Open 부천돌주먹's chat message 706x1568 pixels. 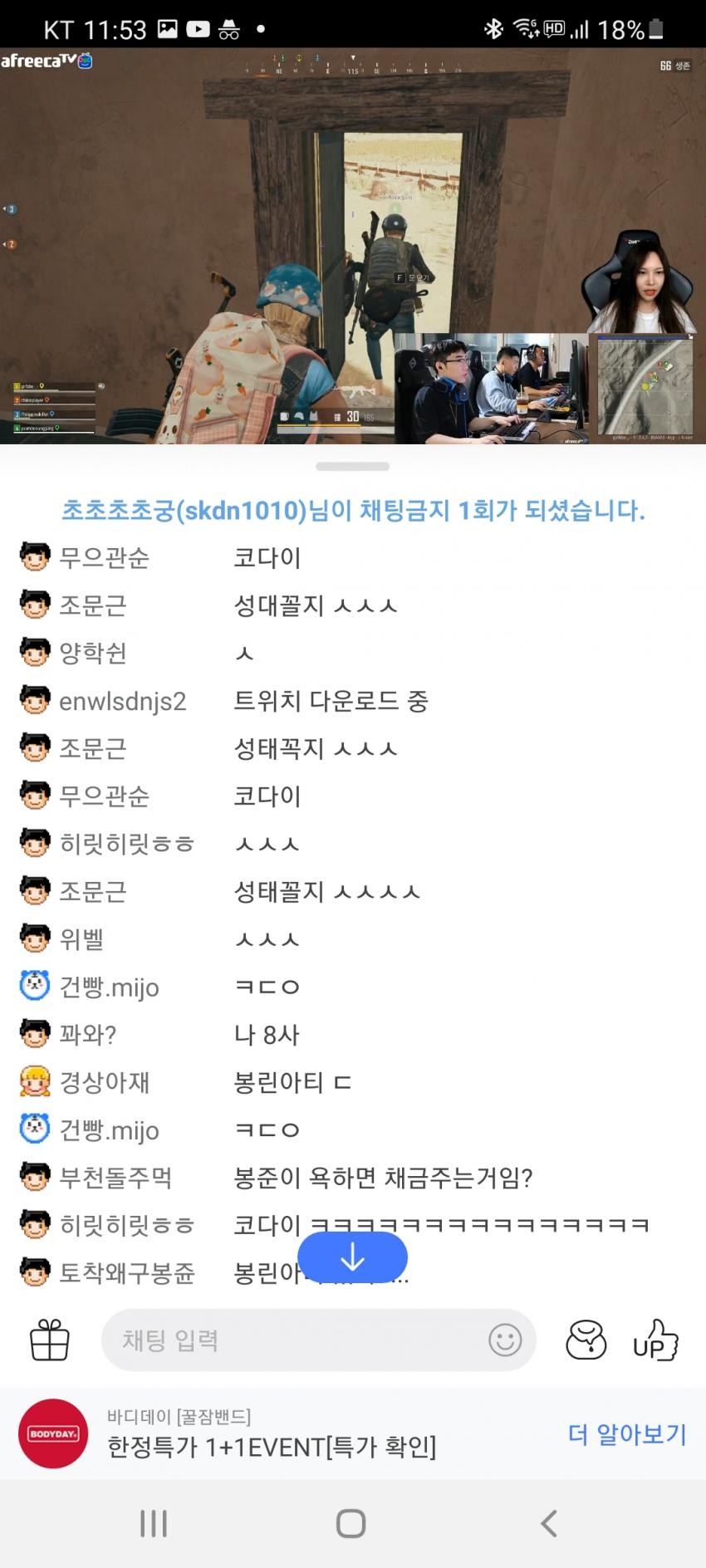(382, 1178)
